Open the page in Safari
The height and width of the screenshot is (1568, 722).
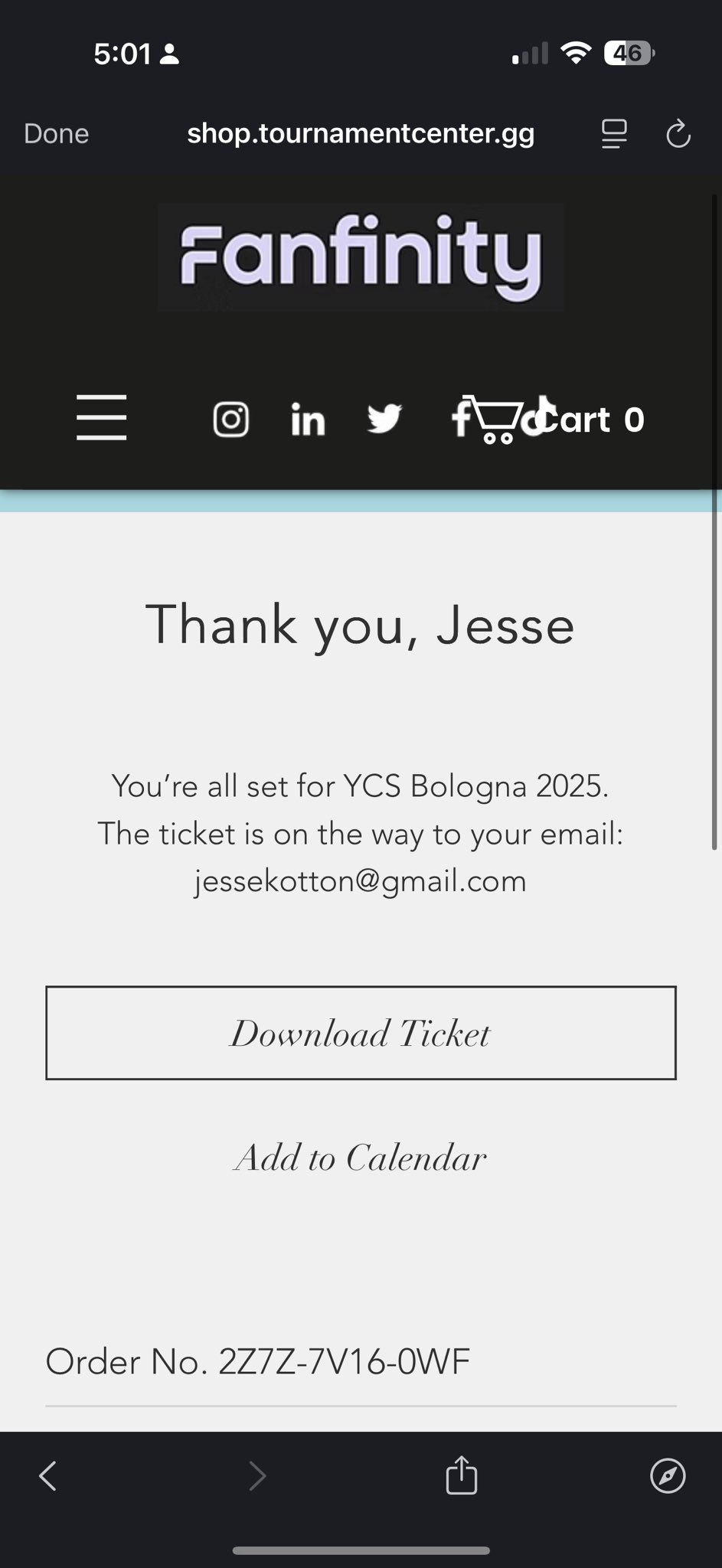point(668,1475)
